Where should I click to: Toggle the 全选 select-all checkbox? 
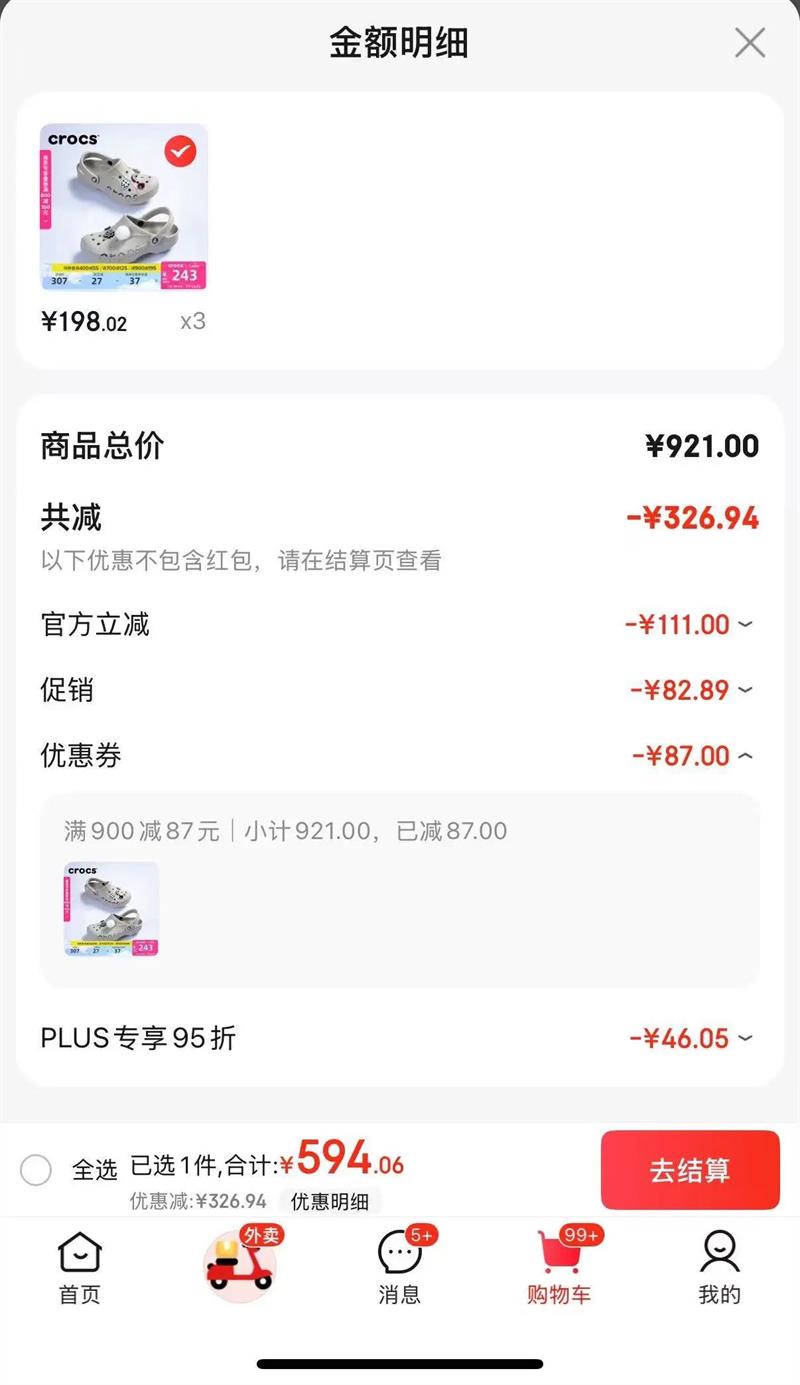coord(36,1169)
